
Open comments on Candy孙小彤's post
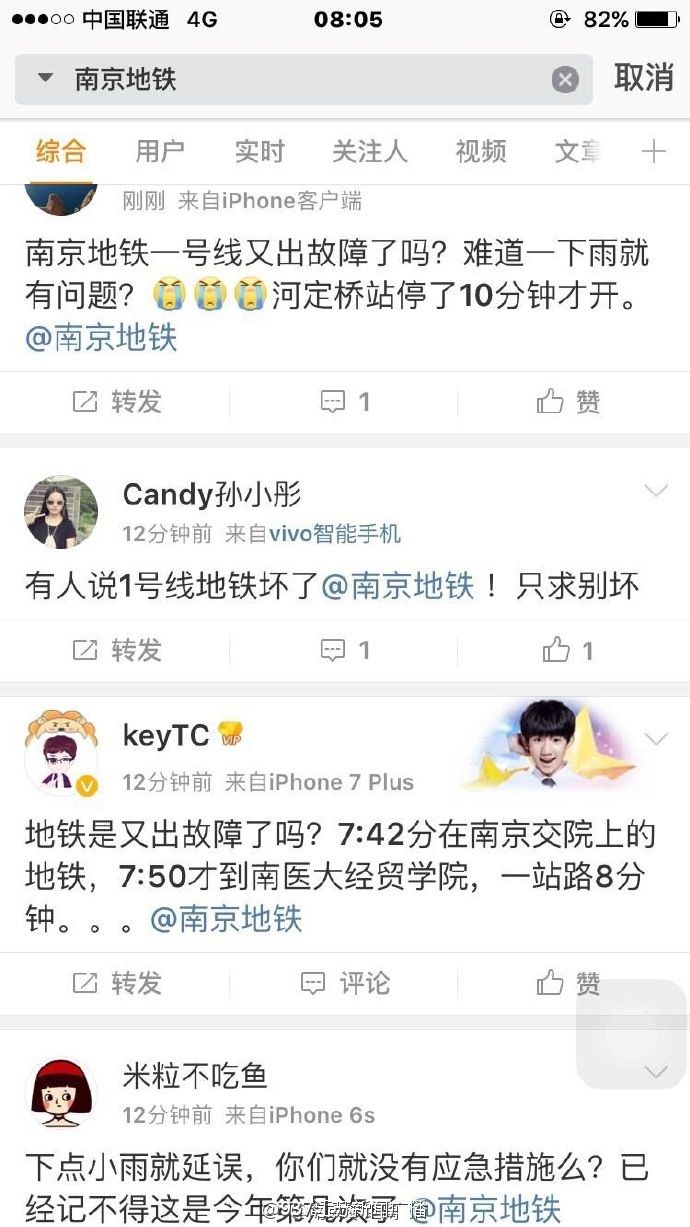345,651
